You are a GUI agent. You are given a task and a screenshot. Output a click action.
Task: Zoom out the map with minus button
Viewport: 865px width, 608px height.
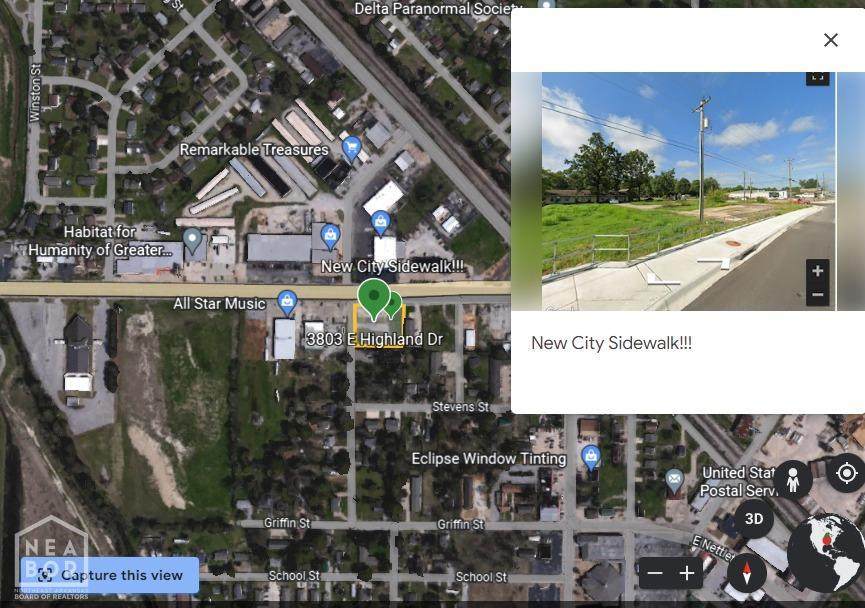tap(655, 573)
